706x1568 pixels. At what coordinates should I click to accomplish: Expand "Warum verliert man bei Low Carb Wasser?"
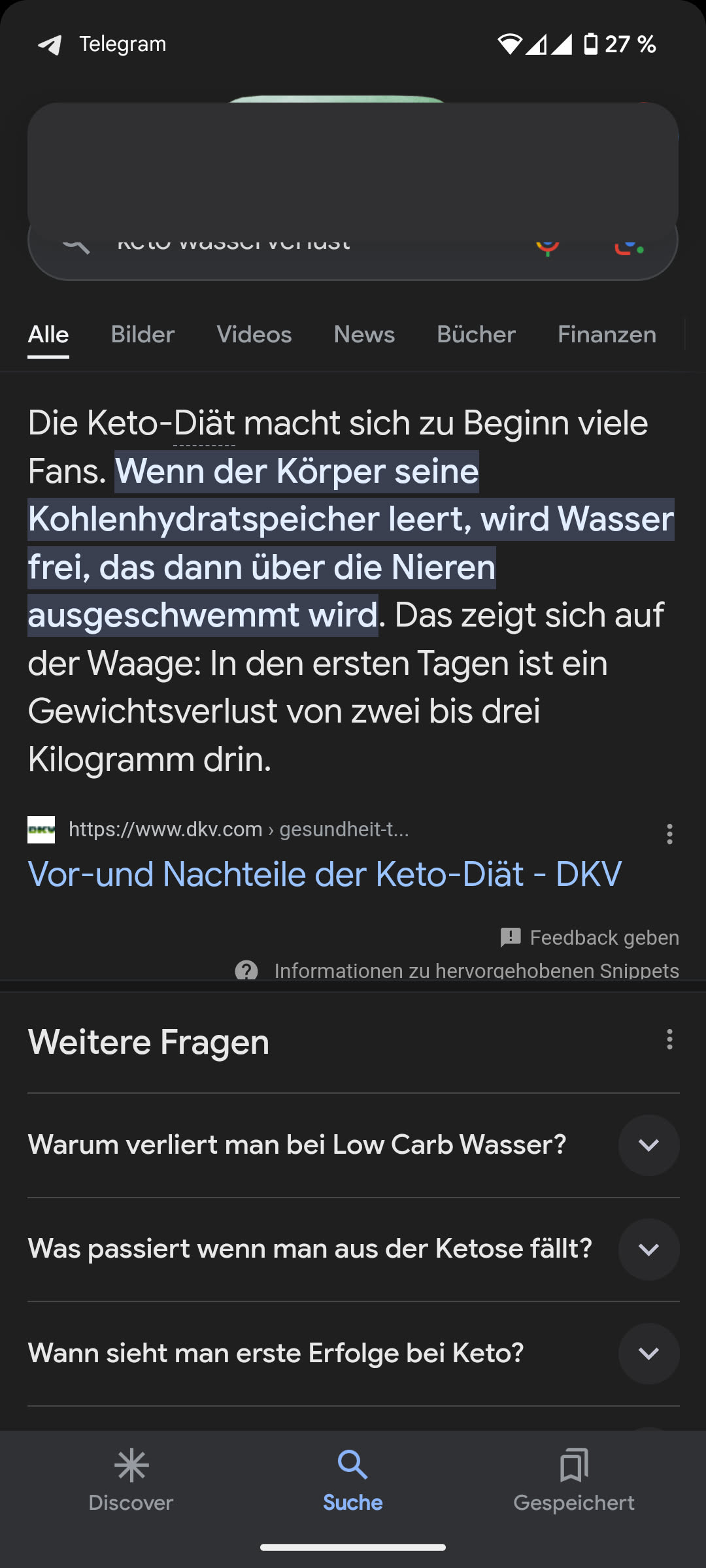click(648, 1145)
